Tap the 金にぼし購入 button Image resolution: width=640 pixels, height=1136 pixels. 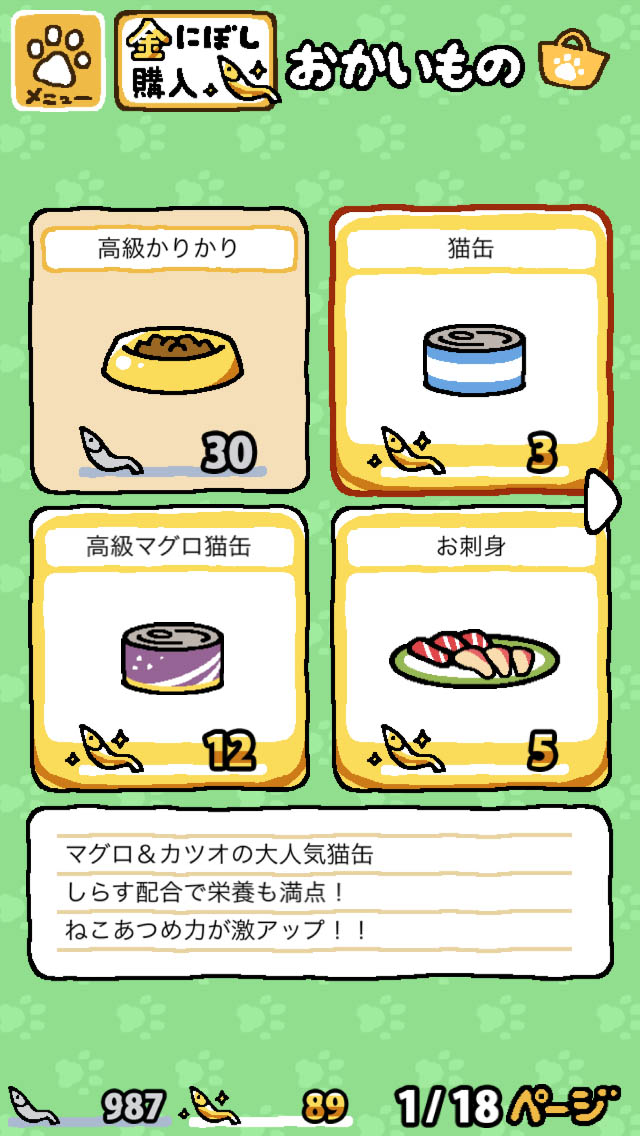[x=194, y=61]
